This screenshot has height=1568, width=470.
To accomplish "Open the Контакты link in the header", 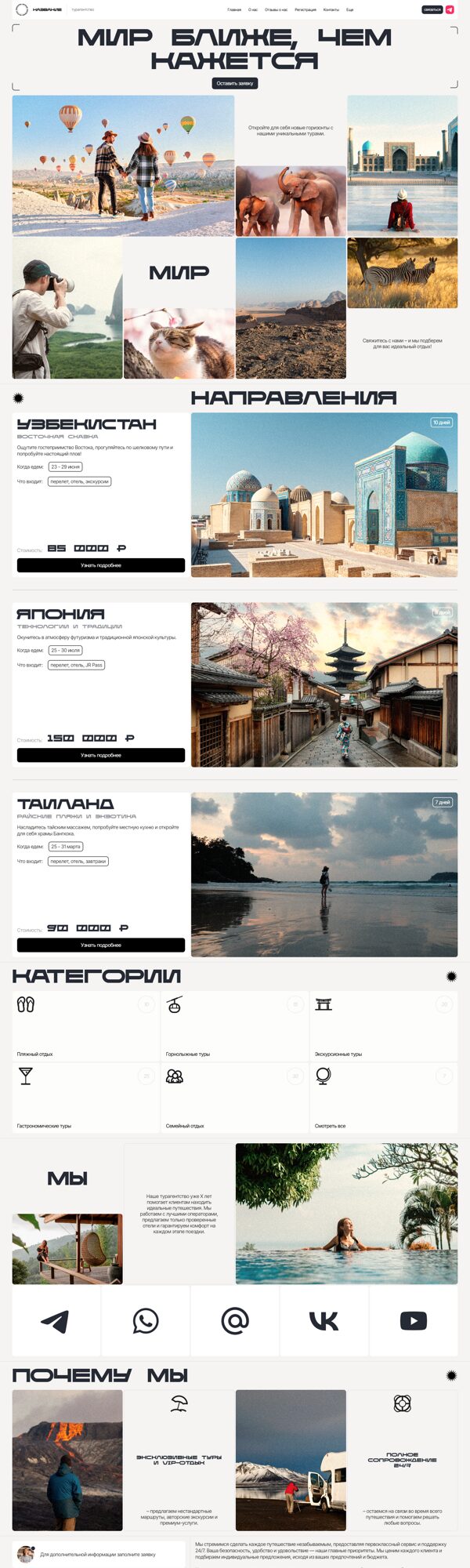I will click(331, 10).
